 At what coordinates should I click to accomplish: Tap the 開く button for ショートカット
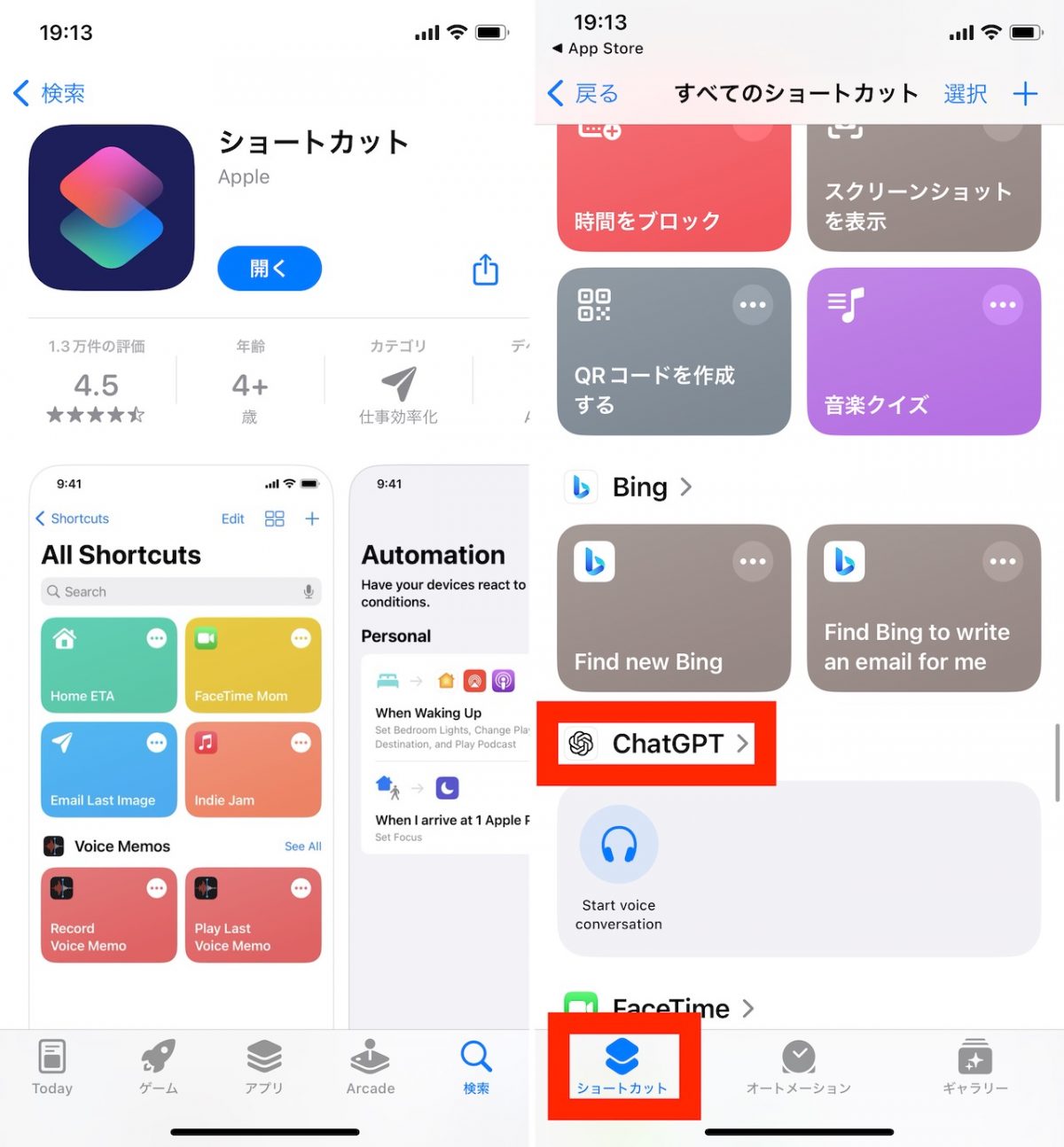269,269
